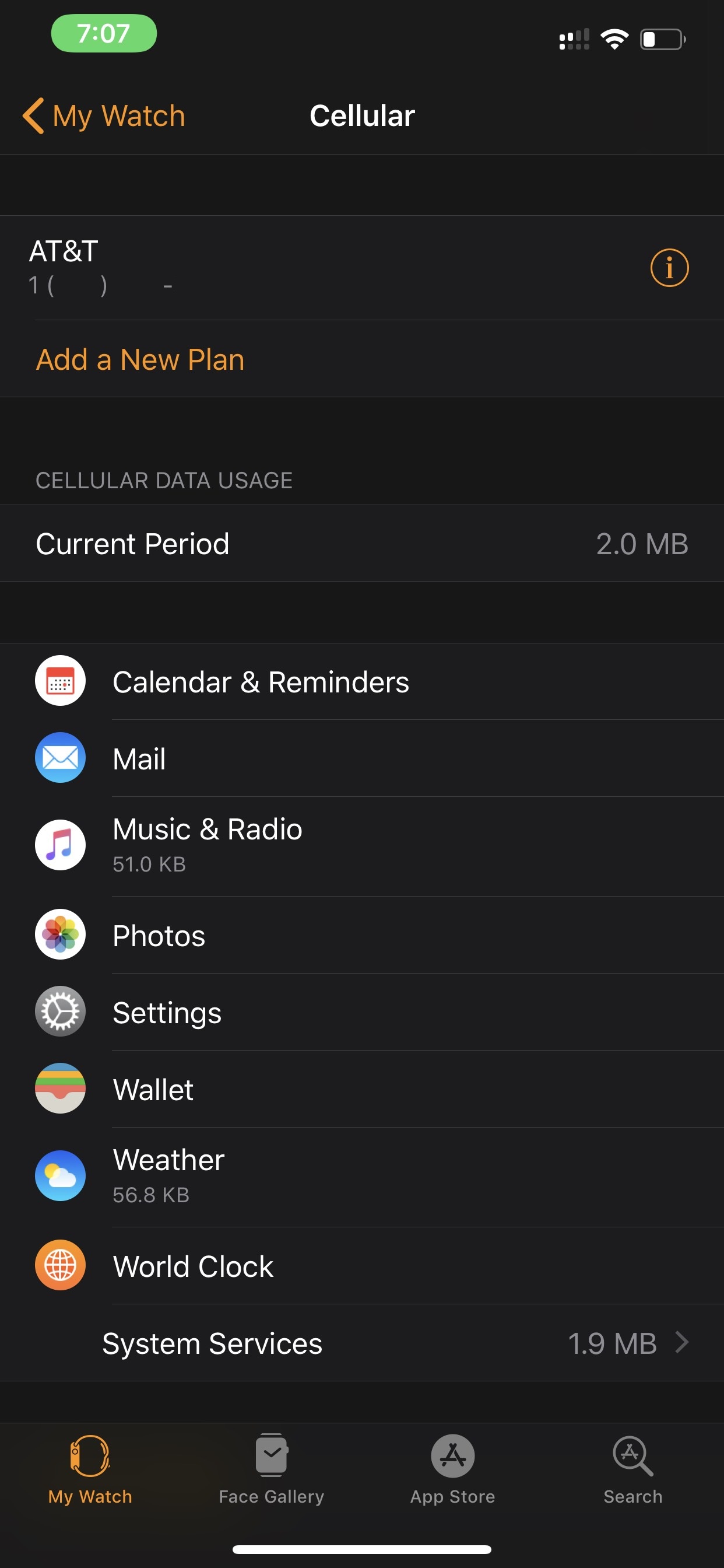724x1568 pixels.
Task: Select Add a New Plan
Action: (x=140, y=360)
